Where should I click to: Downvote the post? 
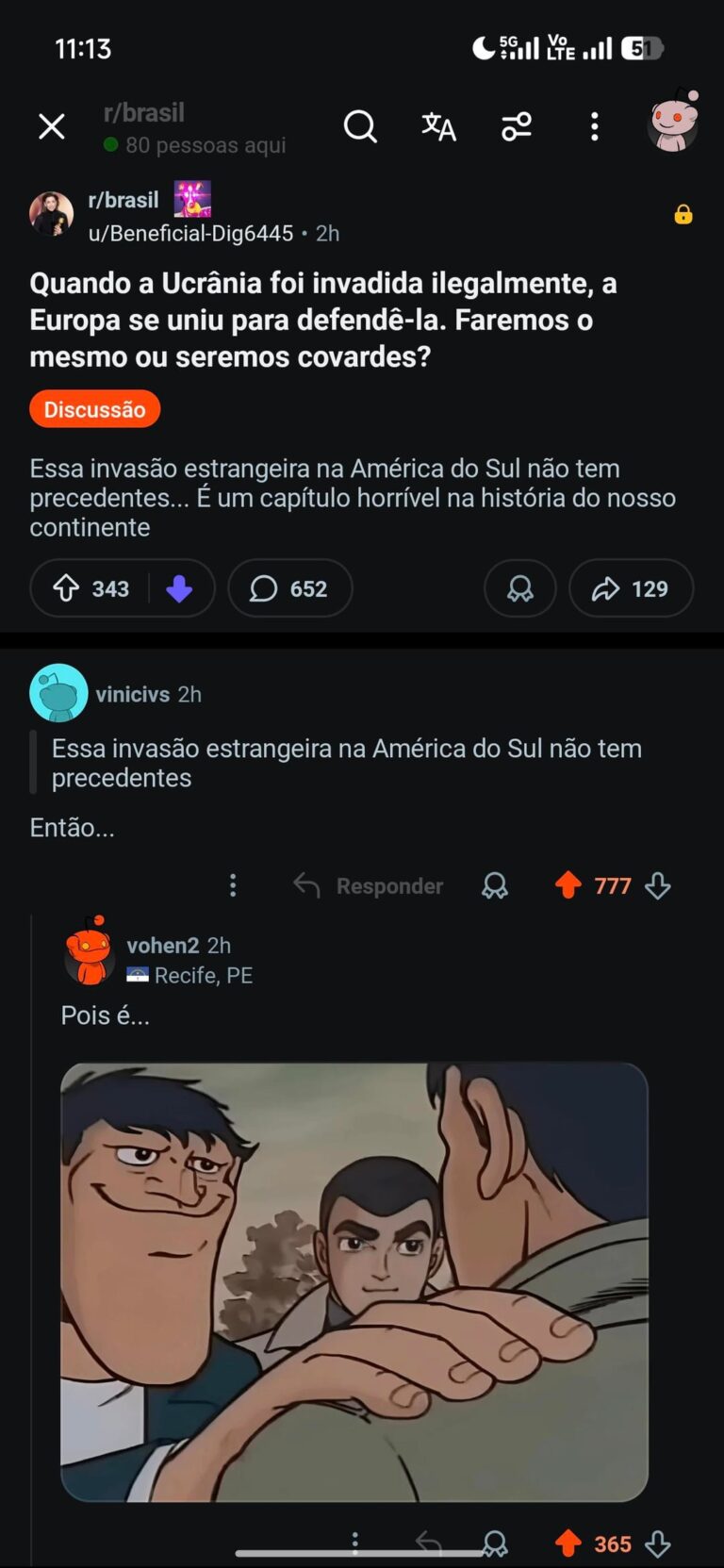[179, 588]
